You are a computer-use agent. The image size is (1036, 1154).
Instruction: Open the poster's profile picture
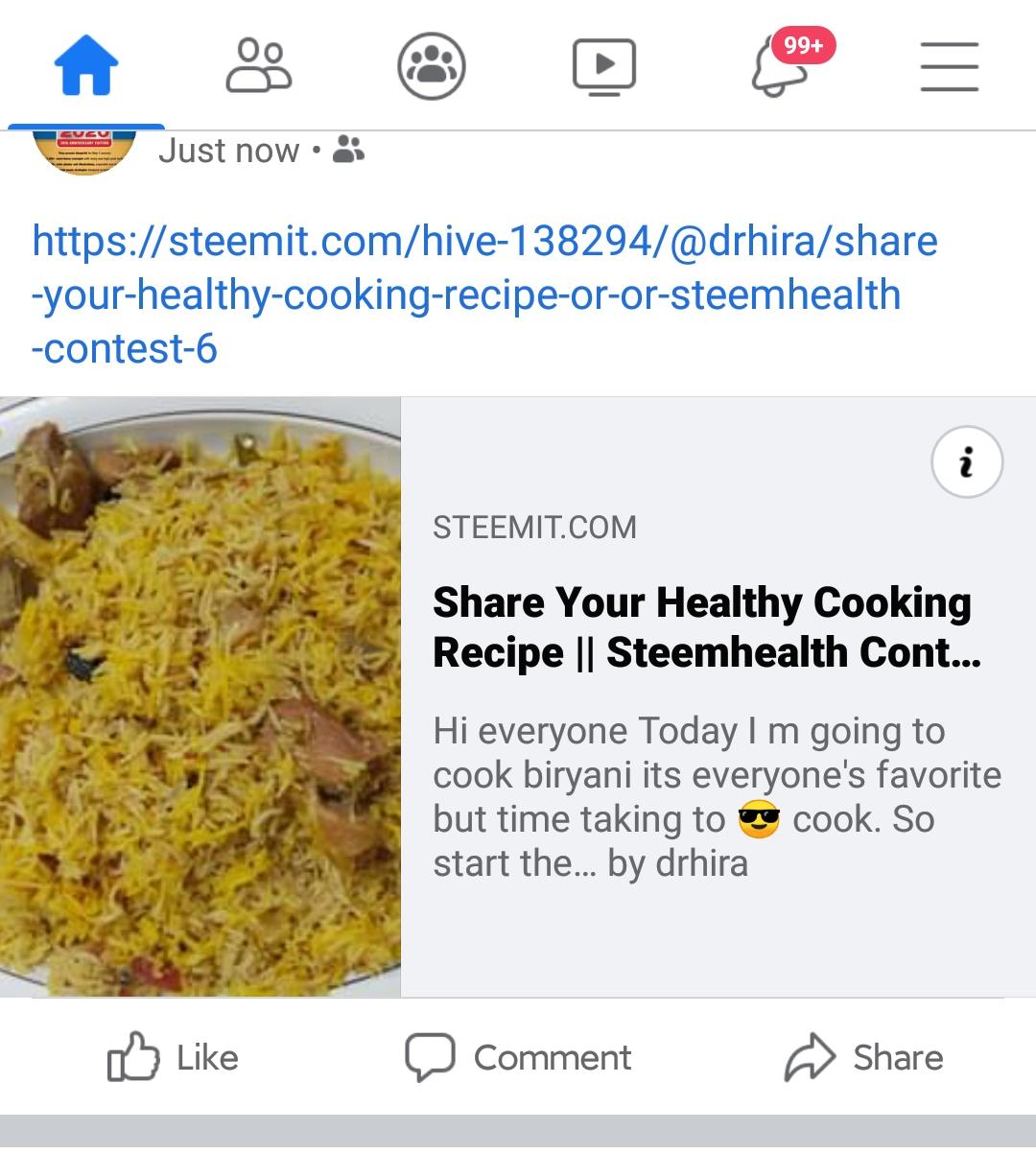(84, 152)
